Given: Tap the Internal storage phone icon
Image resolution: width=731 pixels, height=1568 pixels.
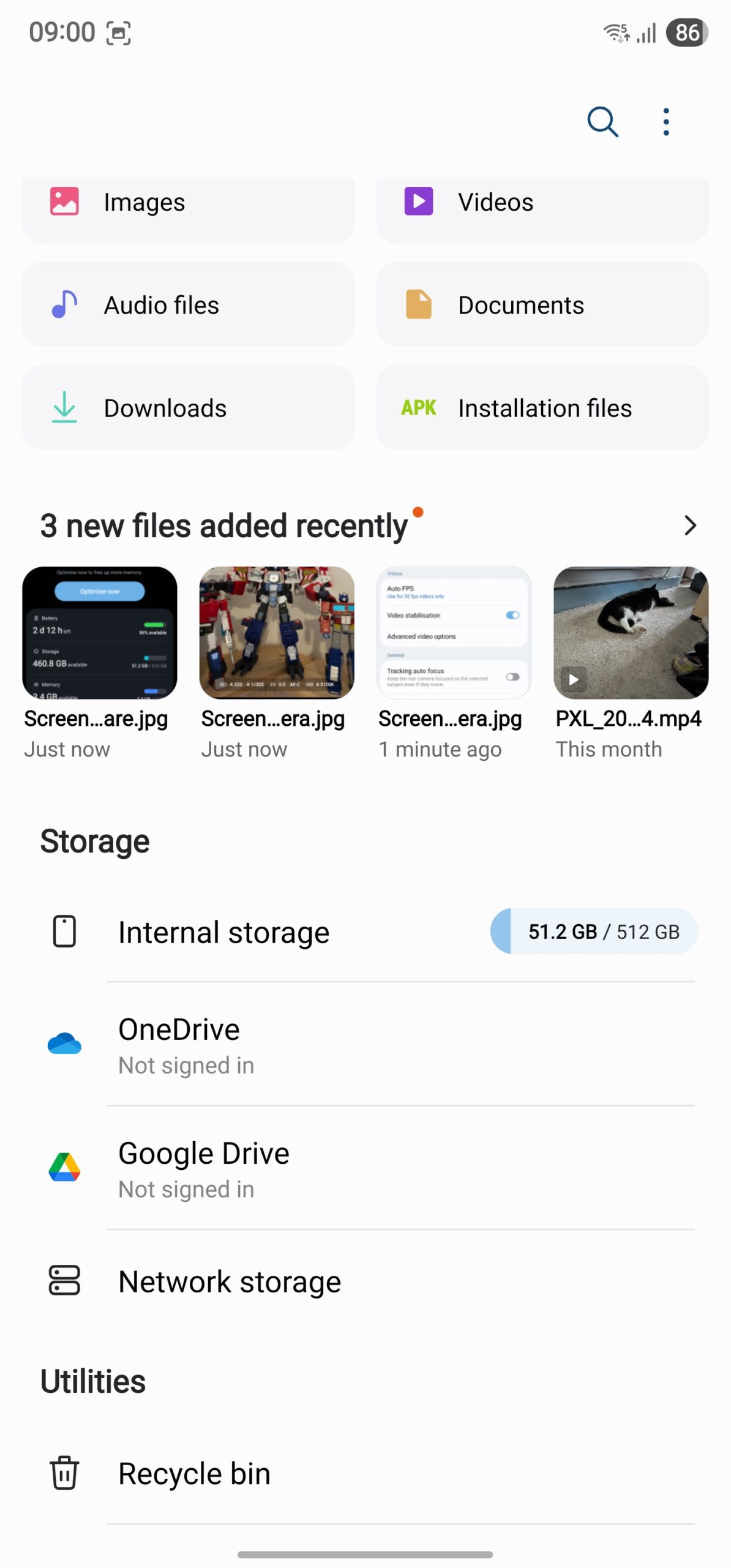Looking at the screenshot, I should (64, 932).
